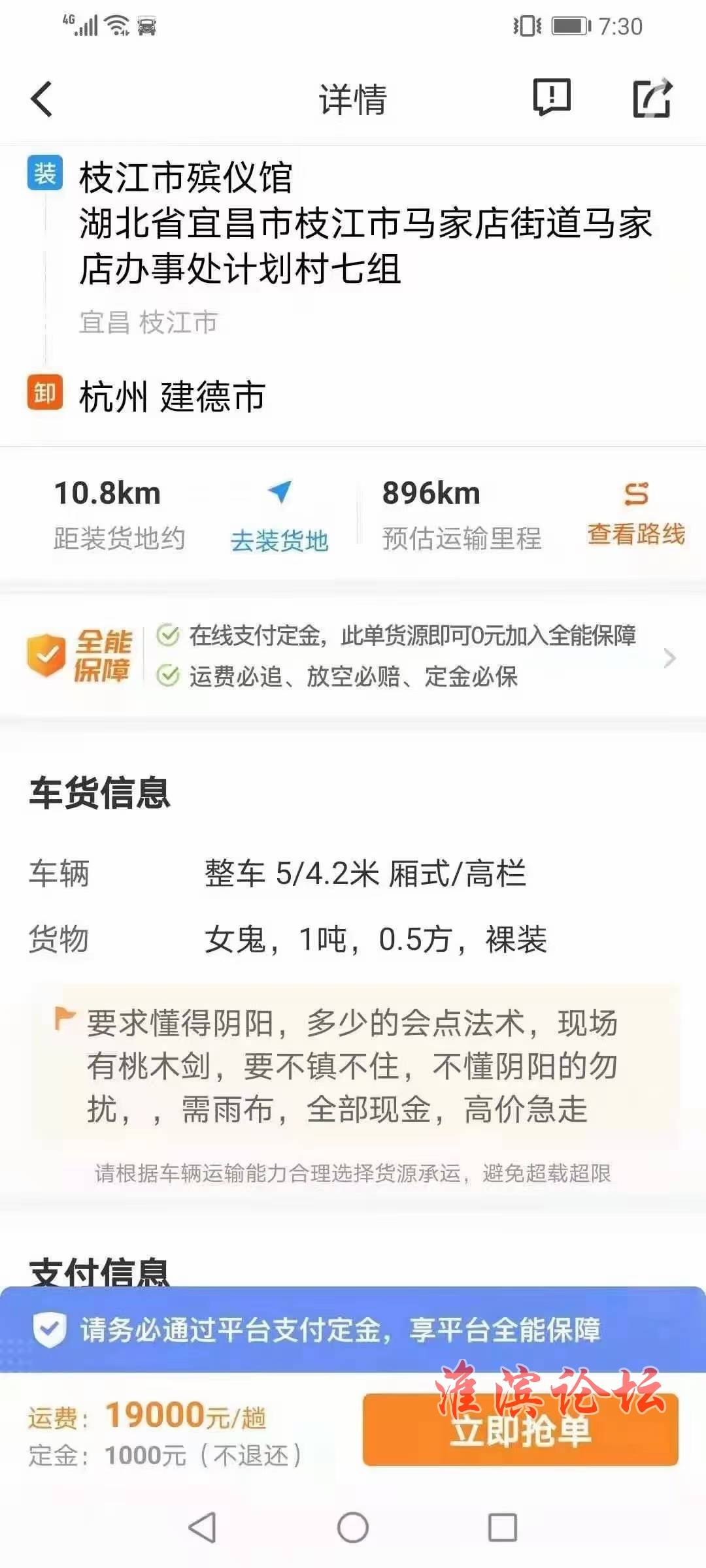Open recent apps from navigation bar

click(503, 1527)
